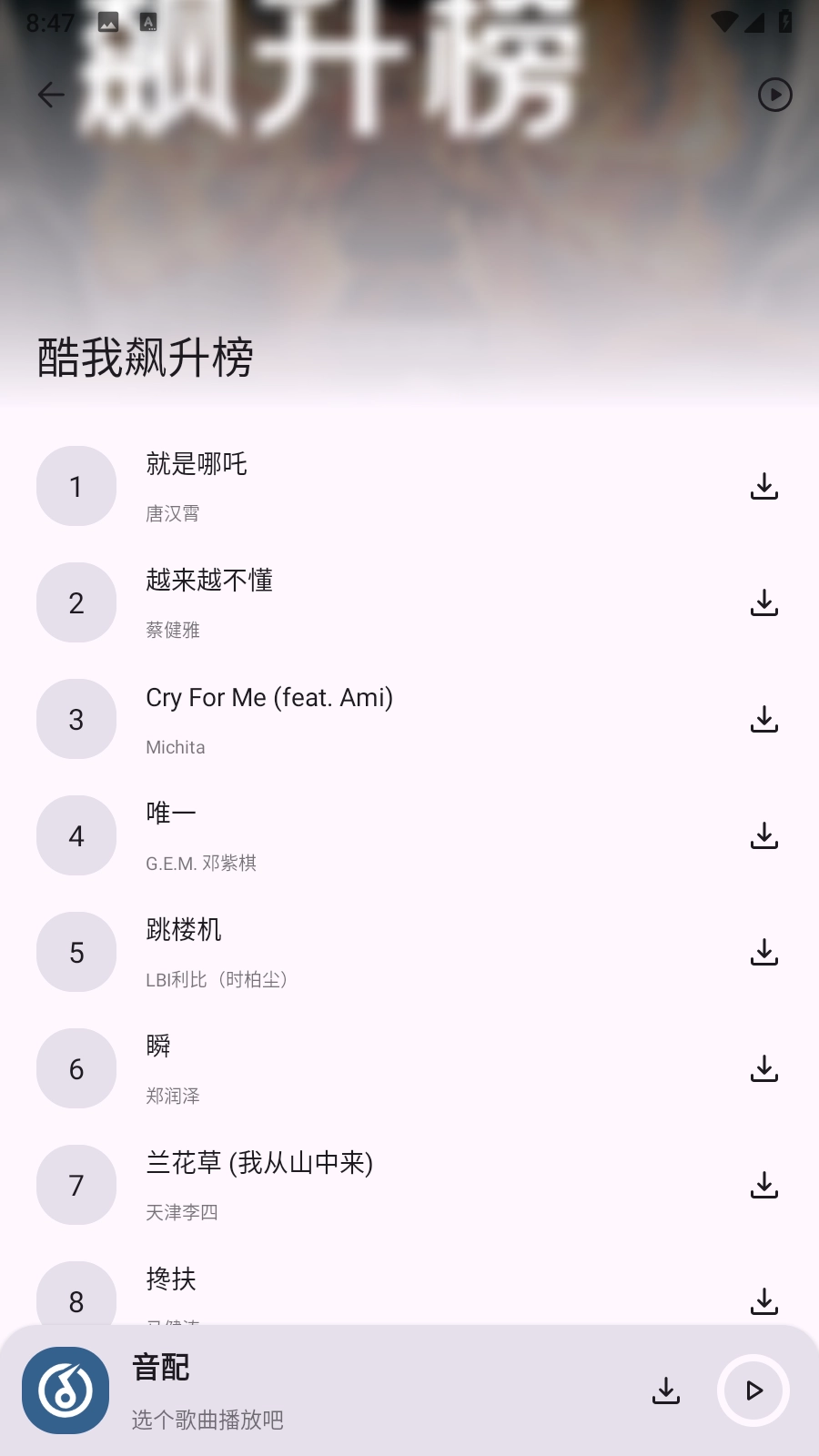Download the song 唯一
The height and width of the screenshot is (1456, 819).
click(x=765, y=835)
